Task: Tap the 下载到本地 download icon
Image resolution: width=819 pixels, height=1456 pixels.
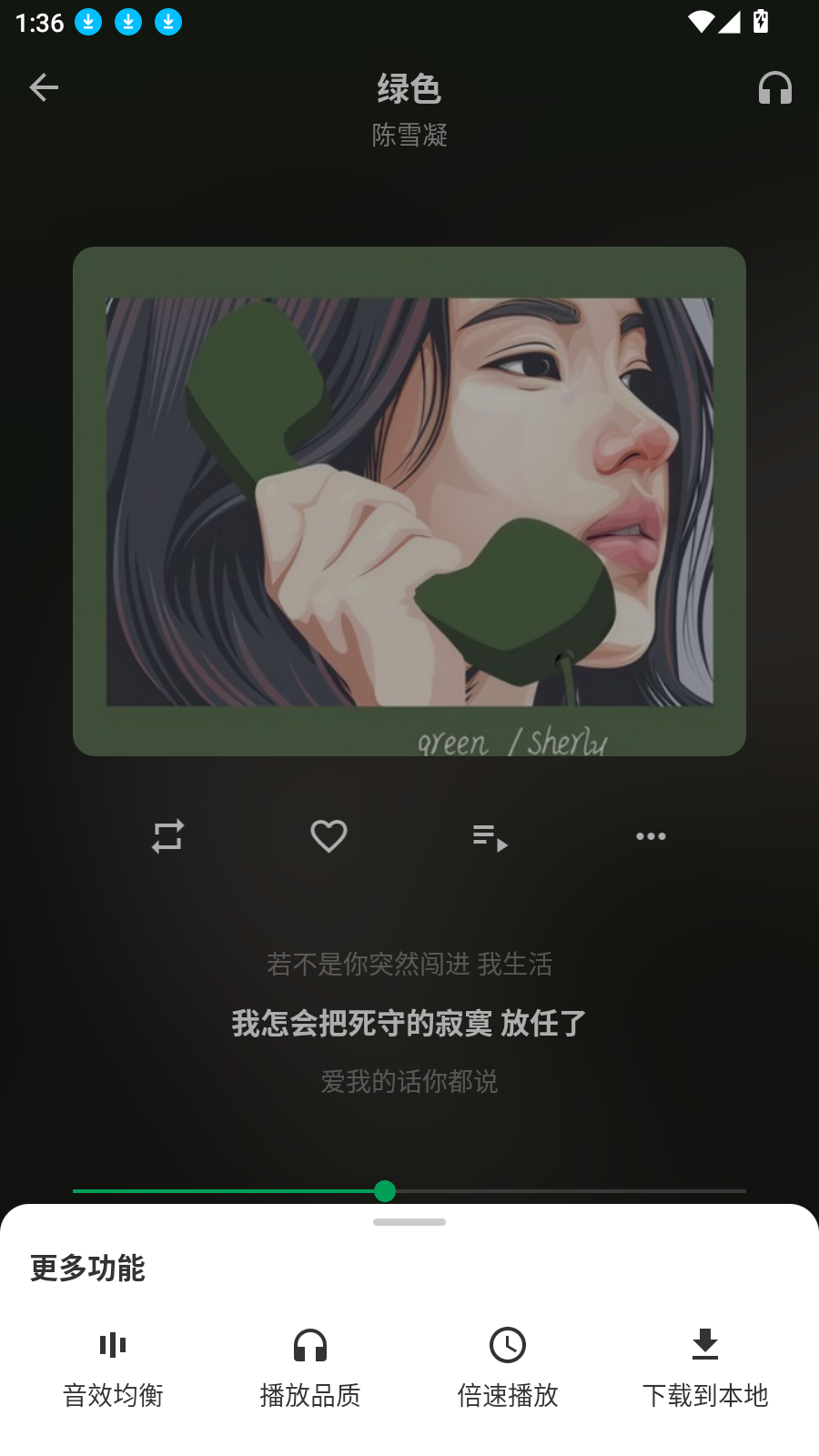Action: (705, 1345)
